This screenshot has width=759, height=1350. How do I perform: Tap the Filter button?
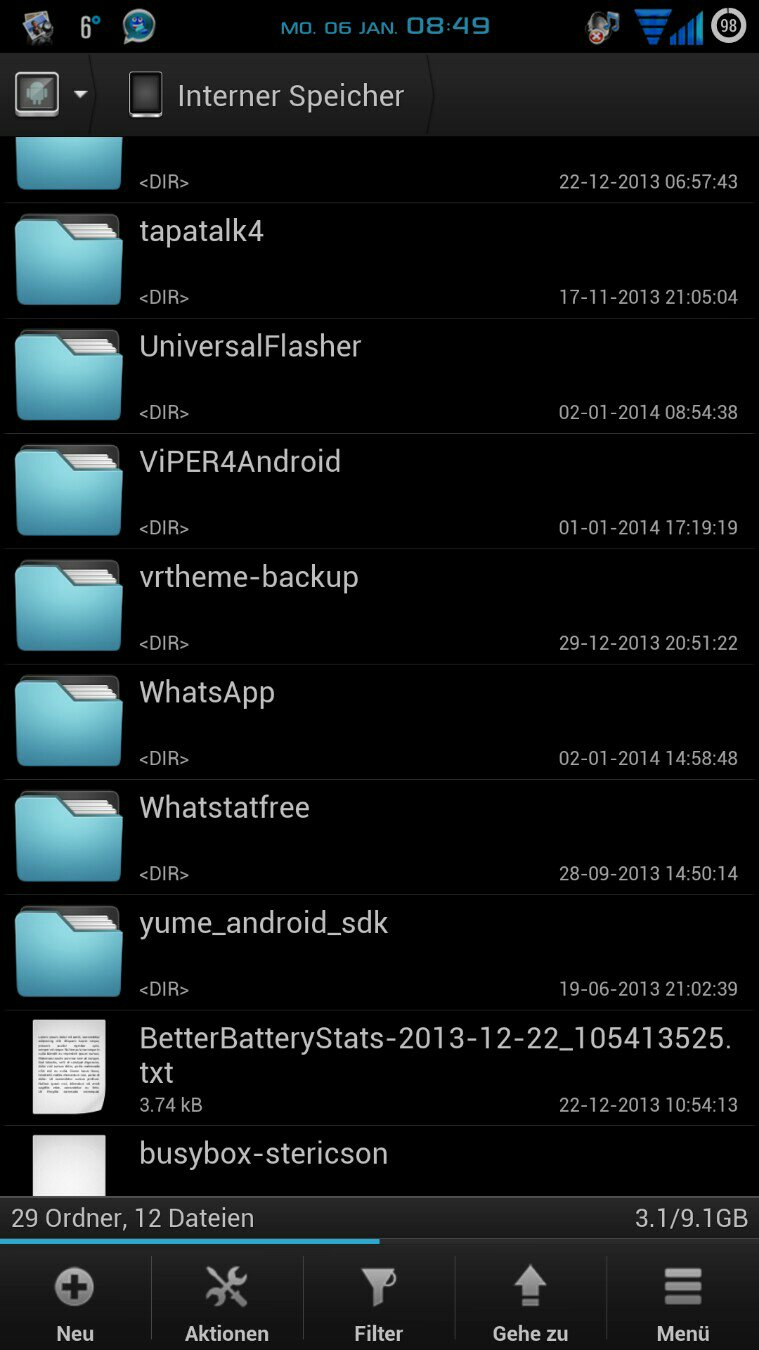(x=379, y=1302)
